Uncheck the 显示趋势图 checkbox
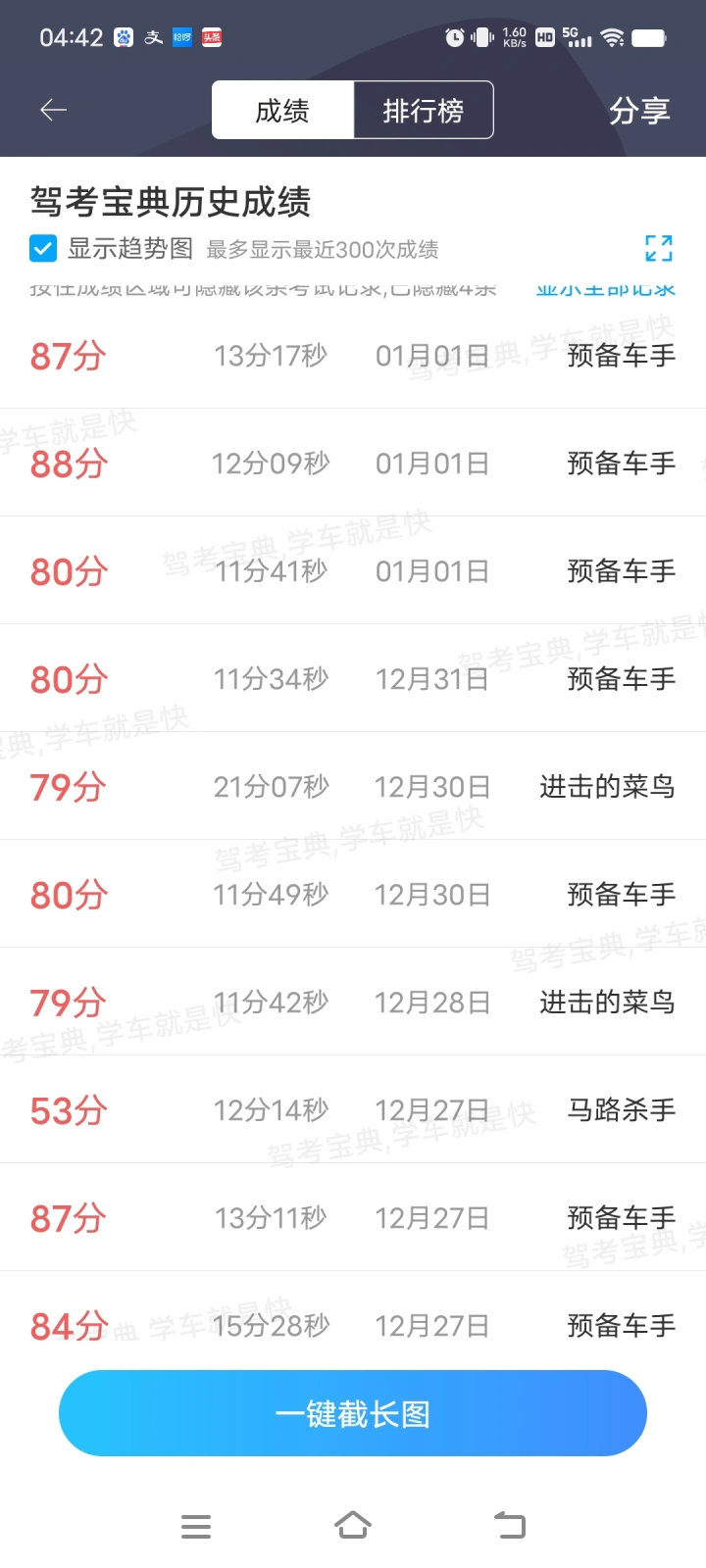This screenshot has height=1568, width=706. pyautogui.click(x=43, y=248)
